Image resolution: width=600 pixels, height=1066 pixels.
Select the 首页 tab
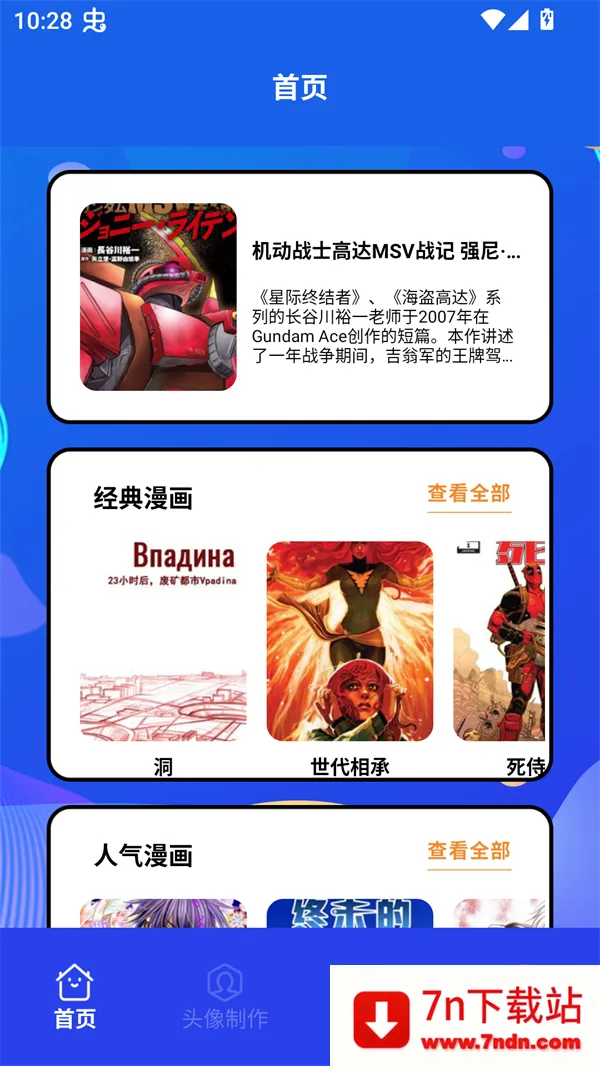click(75, 997)
